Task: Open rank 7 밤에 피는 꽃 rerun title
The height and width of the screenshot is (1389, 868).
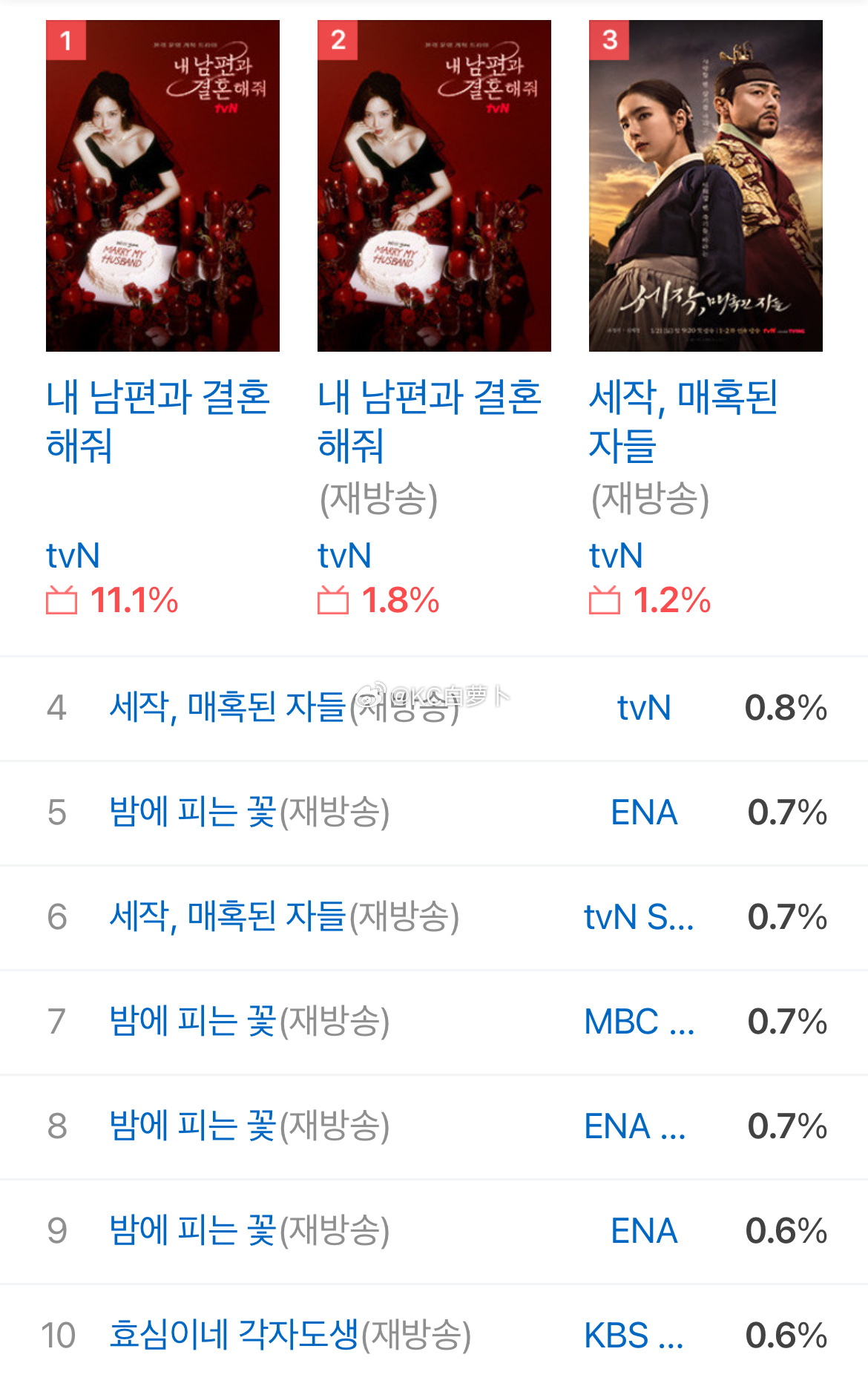Action: coord(249,1021)
